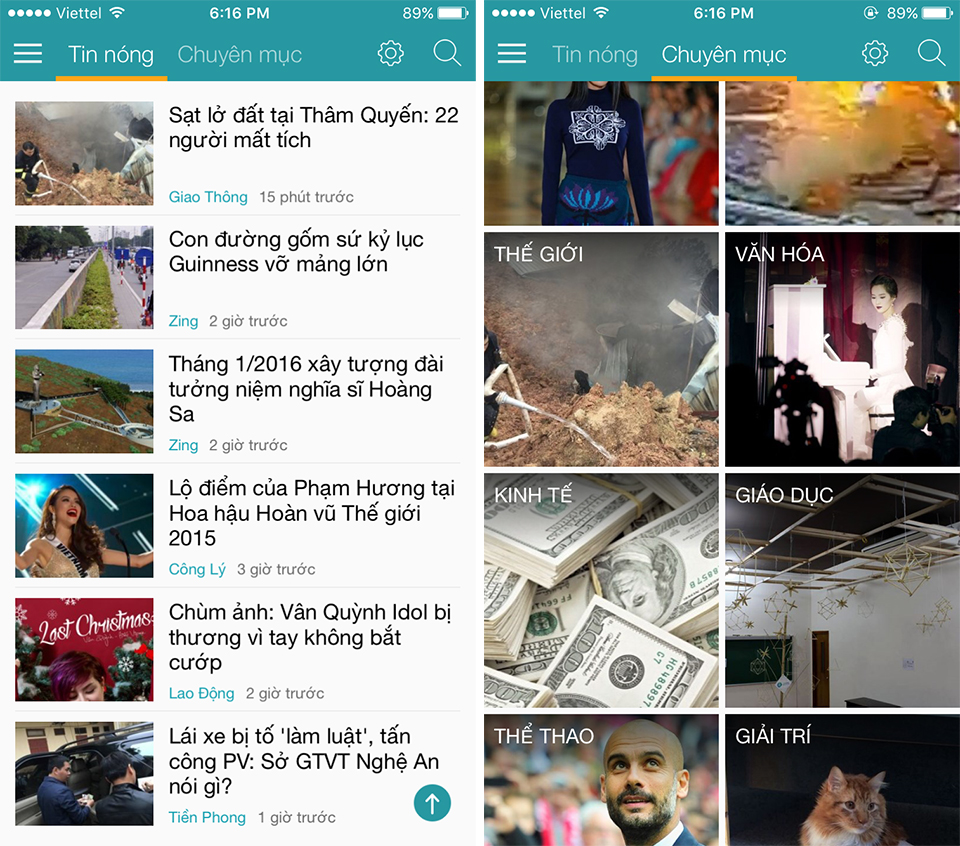Open the Guinness ceramic road article

[x=296, y=252]
